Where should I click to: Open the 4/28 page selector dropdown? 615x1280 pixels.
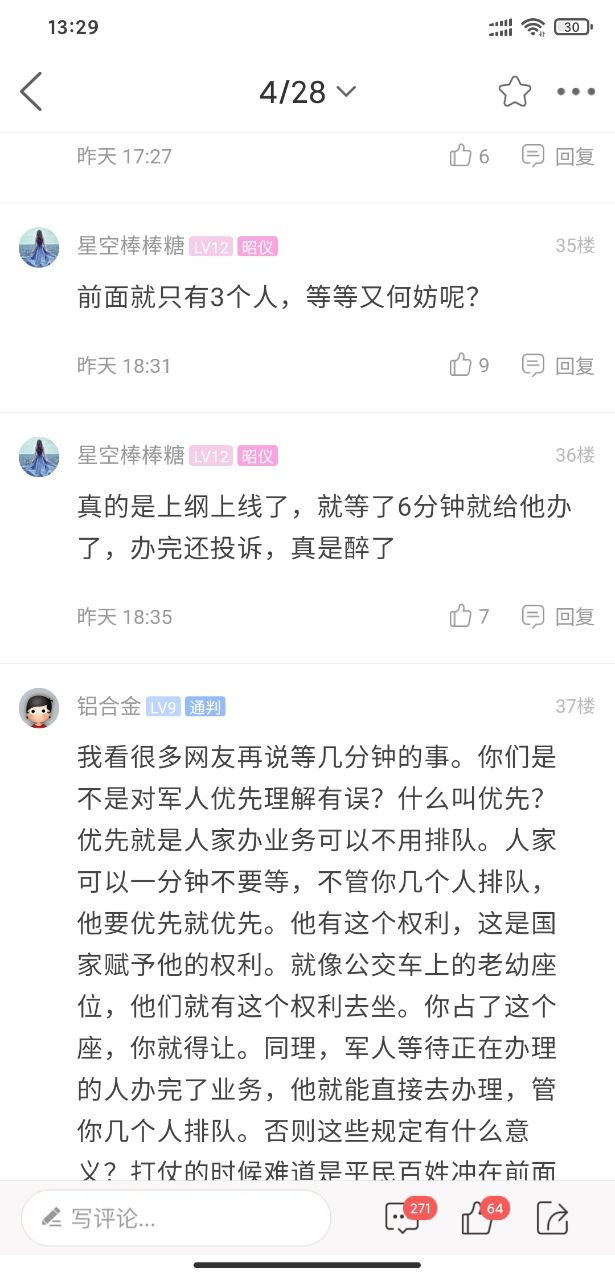[307, 92]
